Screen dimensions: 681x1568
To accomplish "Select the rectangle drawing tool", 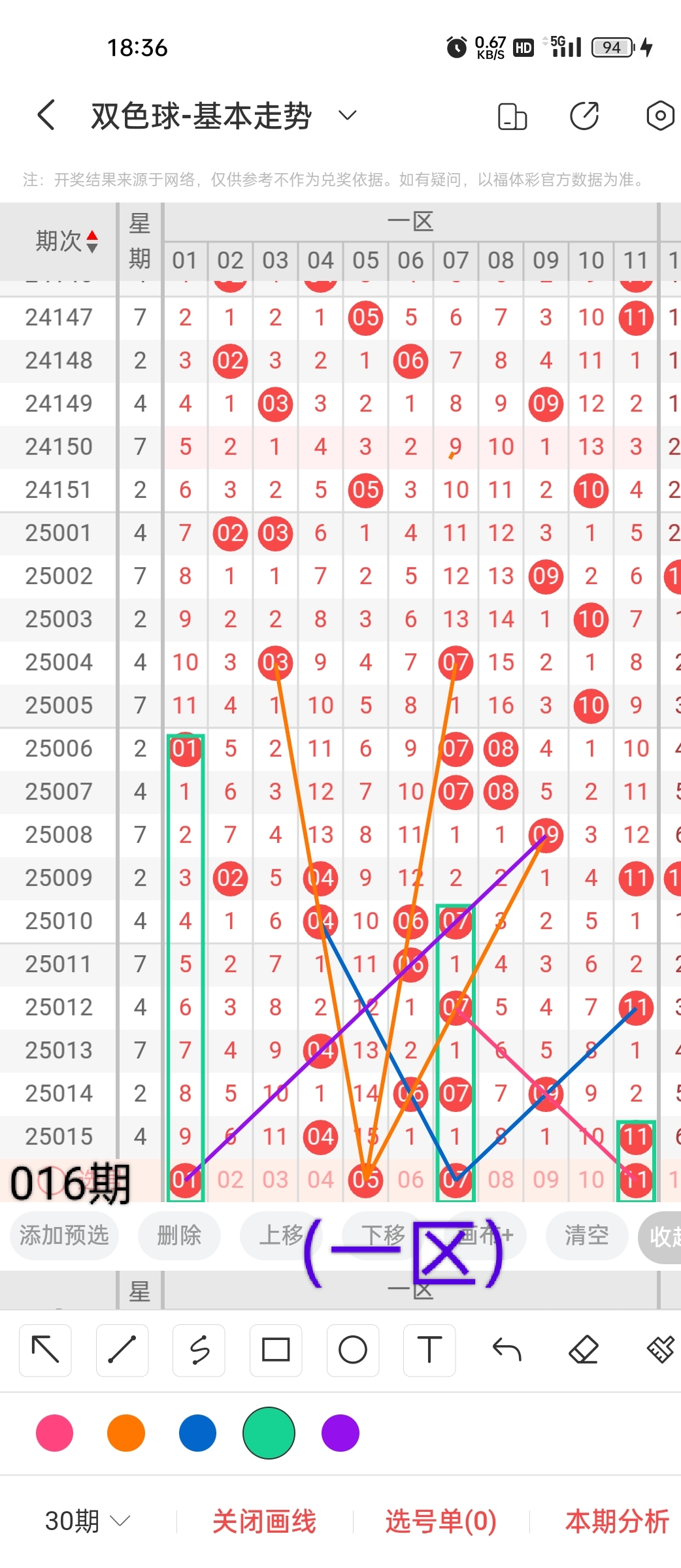I will tap(276, 1350).
